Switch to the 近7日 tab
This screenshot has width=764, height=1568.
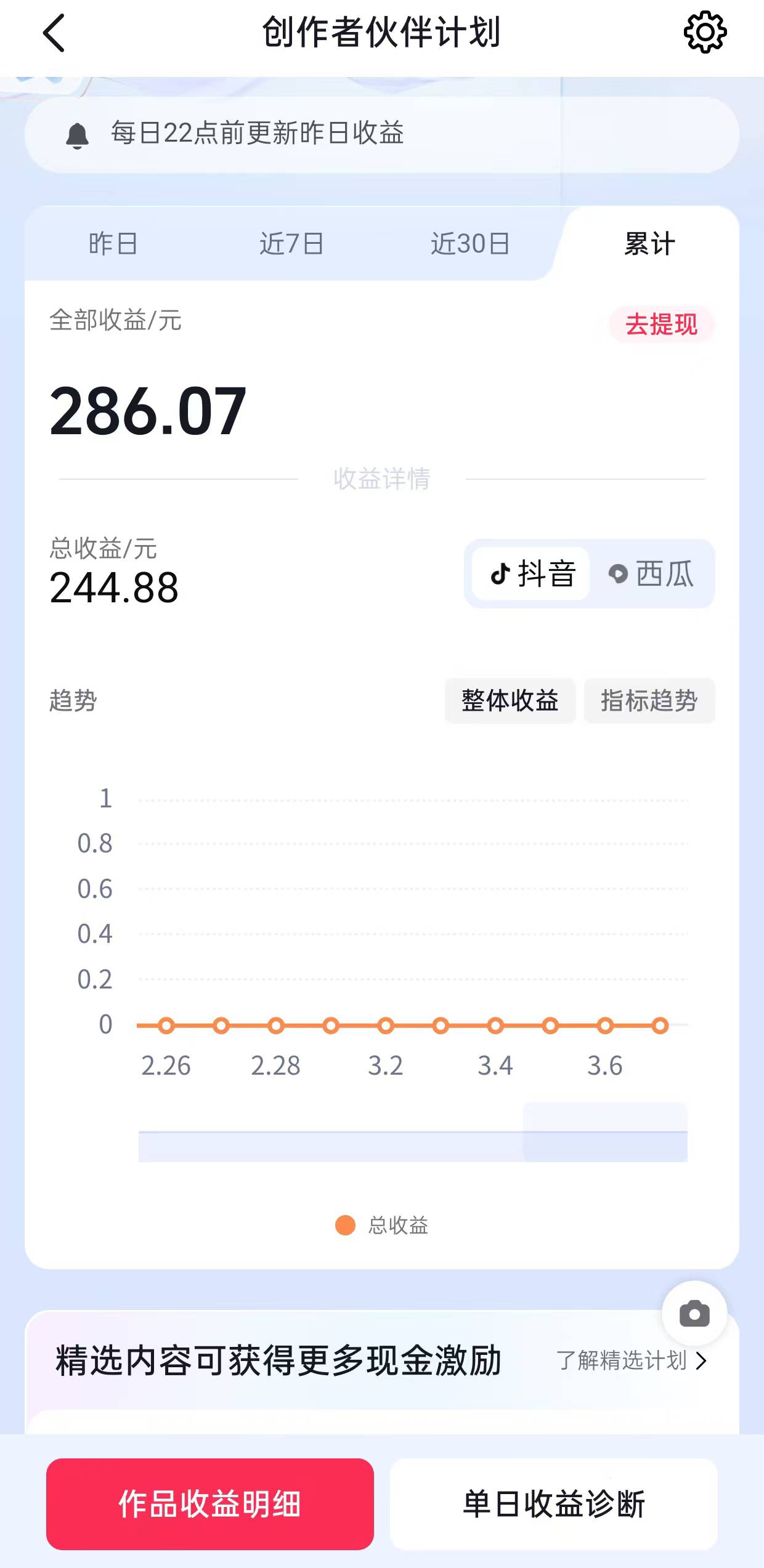291,244
